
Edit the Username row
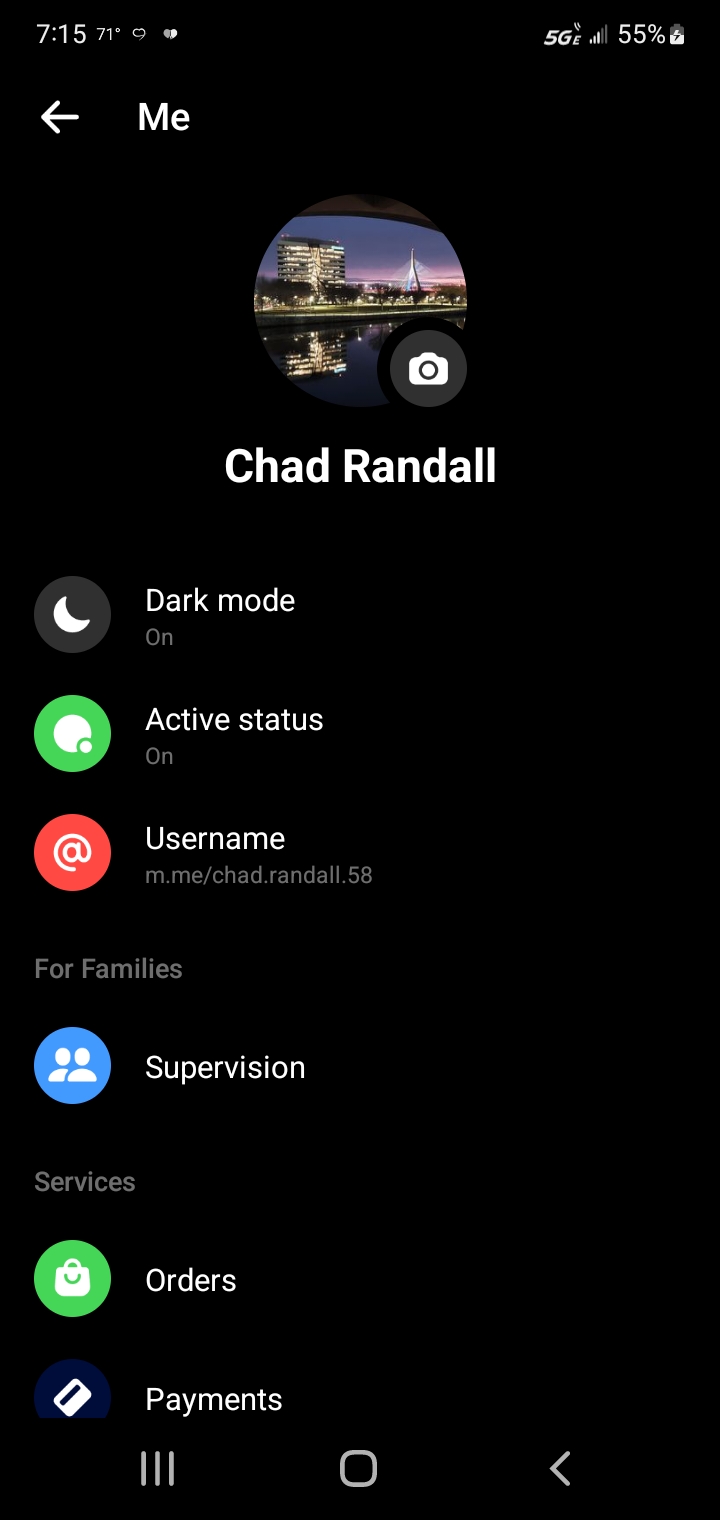click(x=360, y=853)
